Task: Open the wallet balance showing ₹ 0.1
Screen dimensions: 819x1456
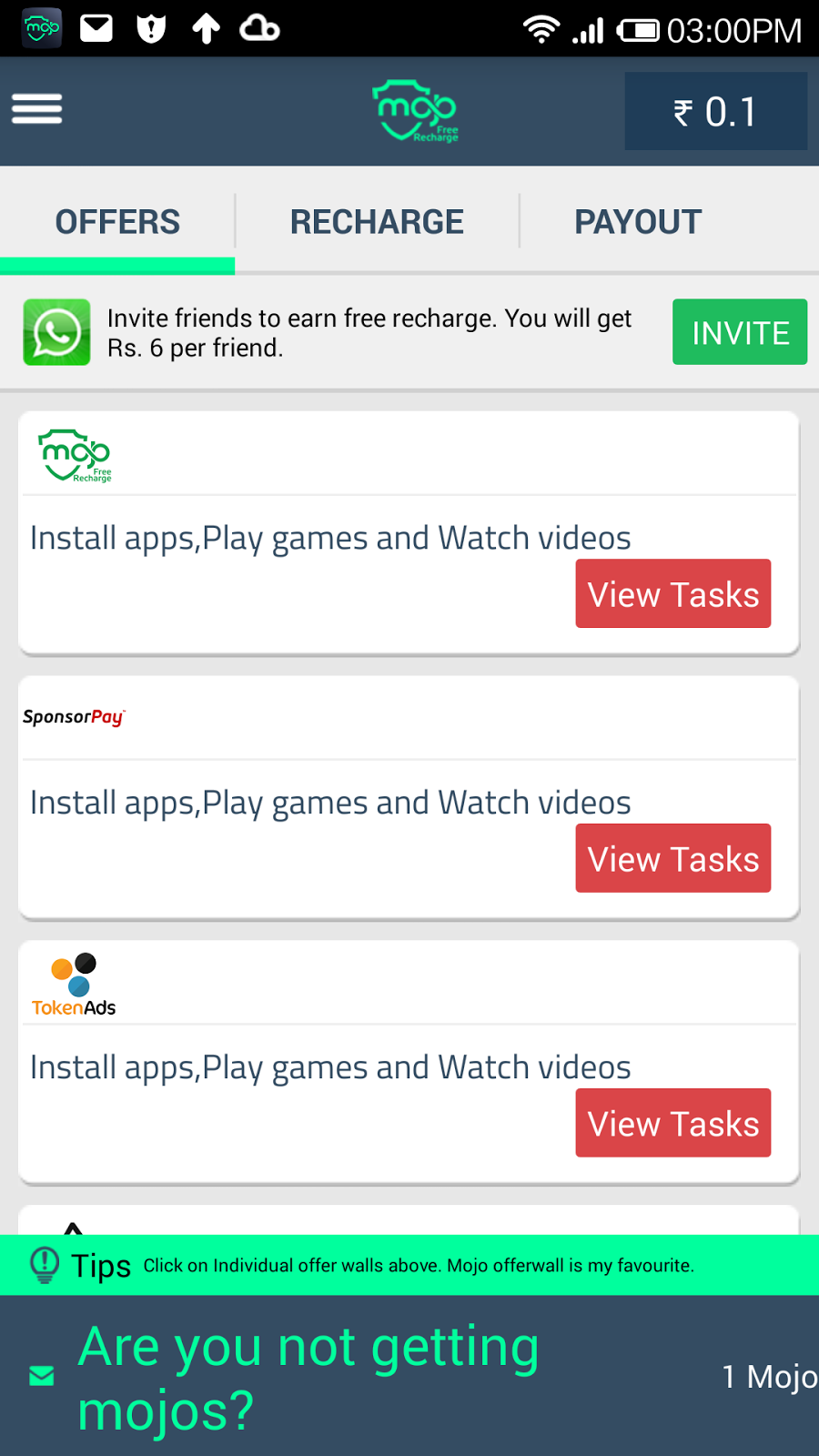Action: coord(715,112)
